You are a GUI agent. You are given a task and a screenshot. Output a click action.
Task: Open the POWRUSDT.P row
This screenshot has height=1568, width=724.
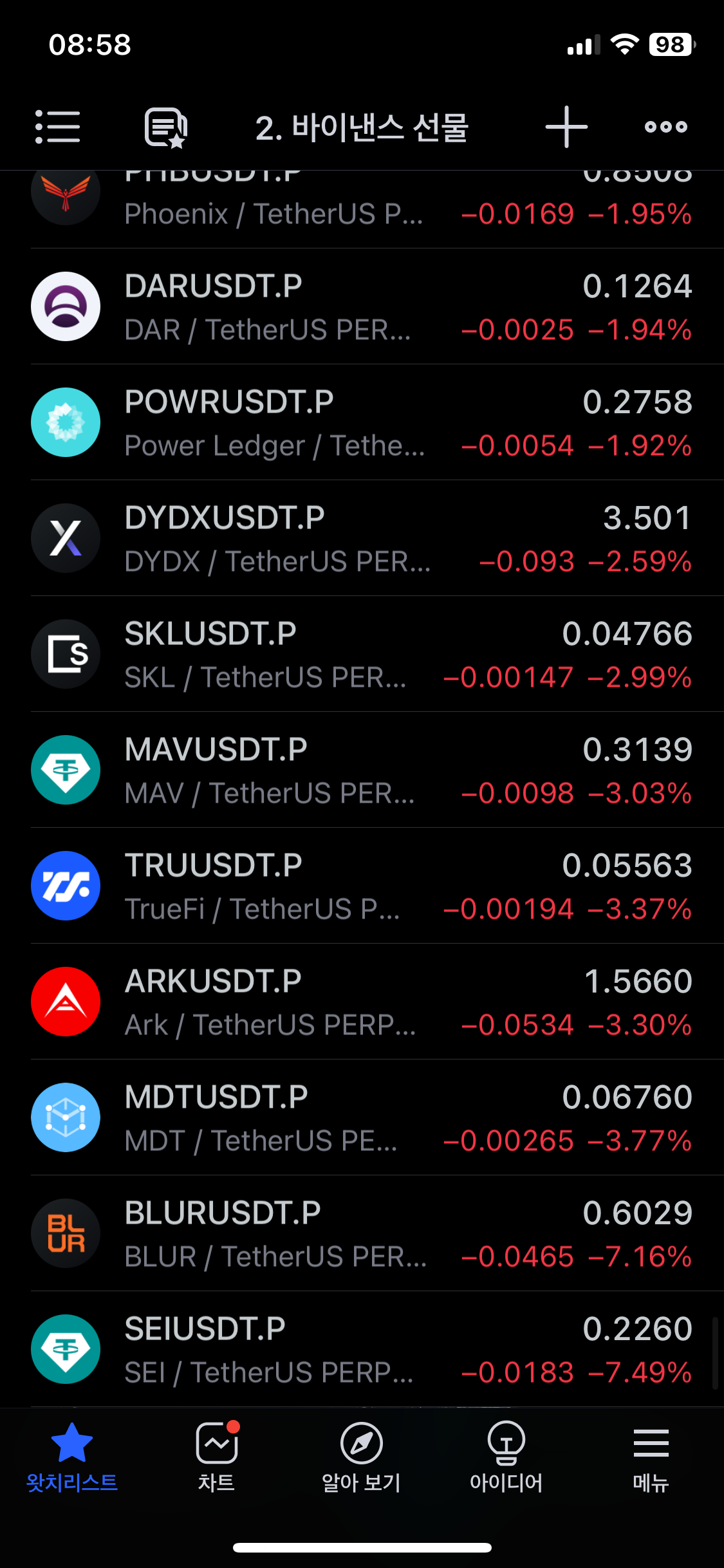tap(362, 422)
